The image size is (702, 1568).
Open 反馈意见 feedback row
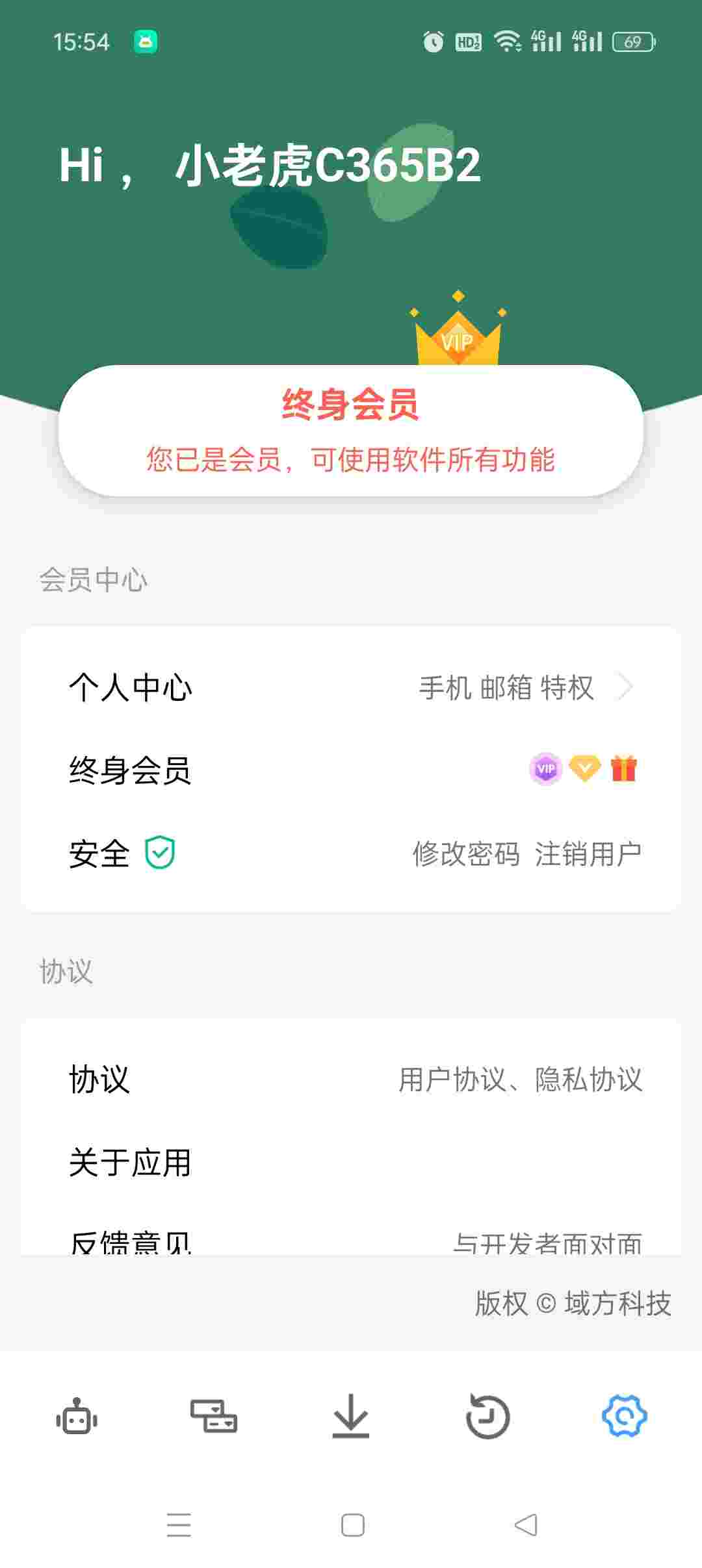pyautogui.click(x=351, y=1241)
